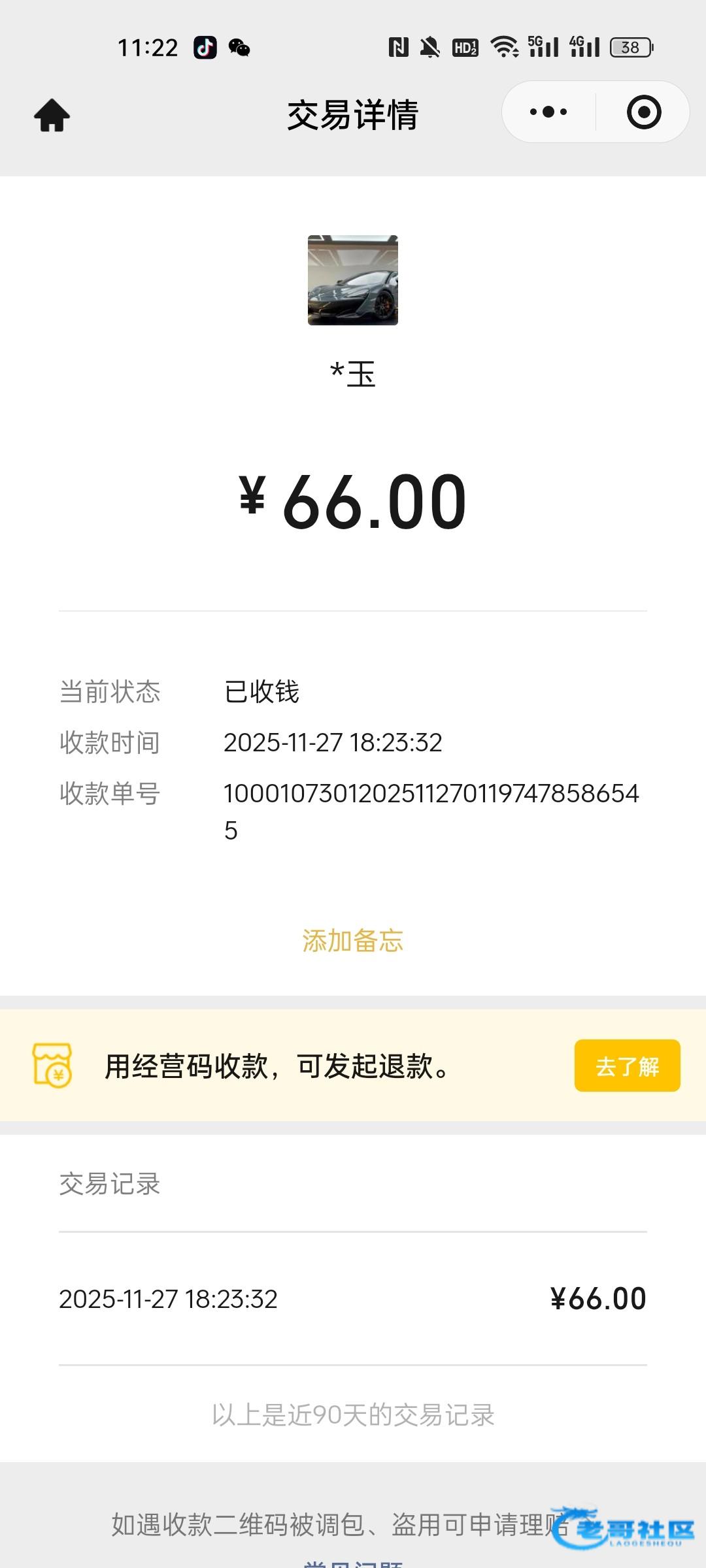This screenshot has width=706, height=1568.
Task: Go to the mini program home
Action: [x=52, y=116]
